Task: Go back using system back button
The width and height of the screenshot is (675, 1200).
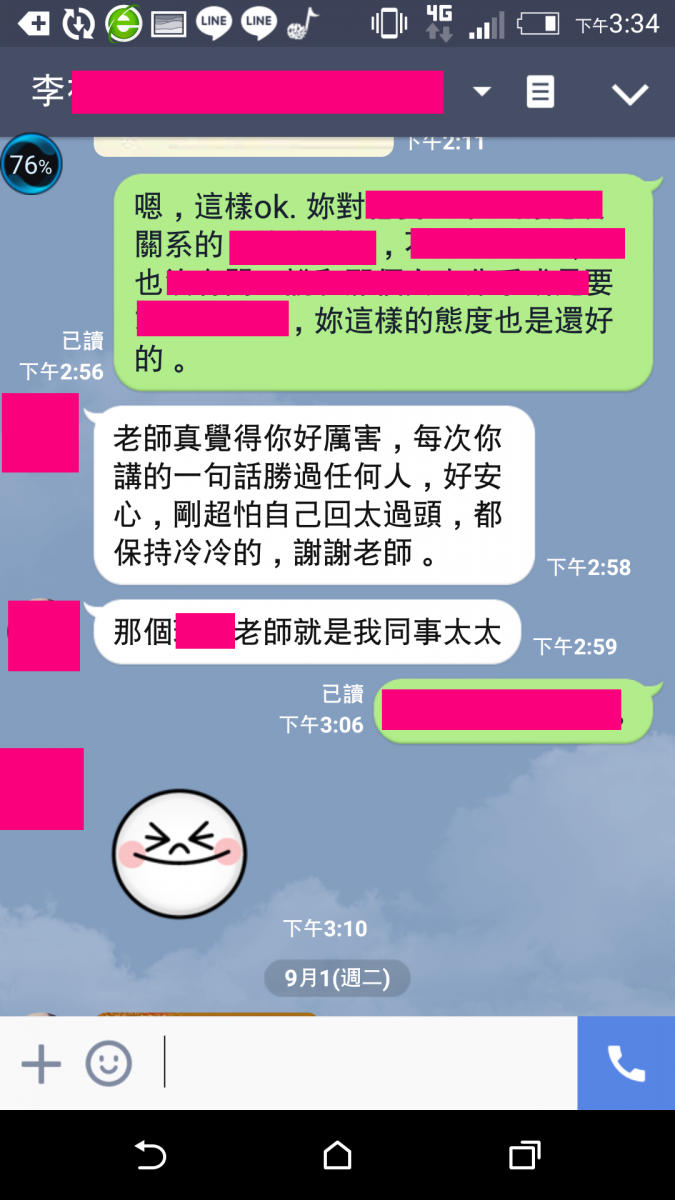Action: [150, 1156]
